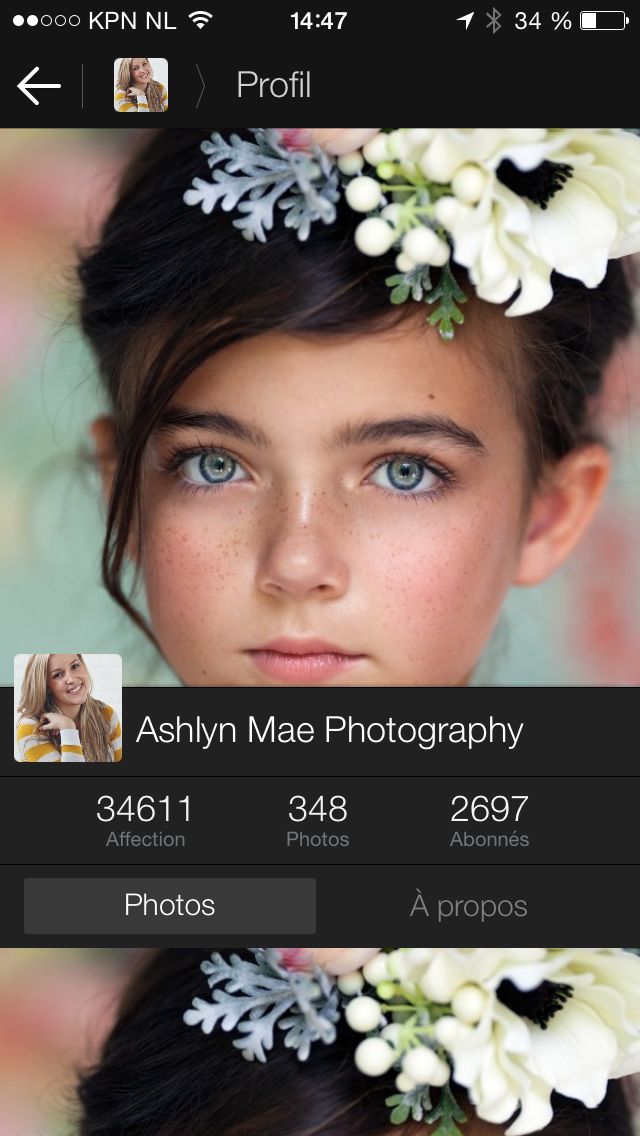Switch to the Photos tab
This screenshot has height=1136, width=640.
[x=170, y=906]
